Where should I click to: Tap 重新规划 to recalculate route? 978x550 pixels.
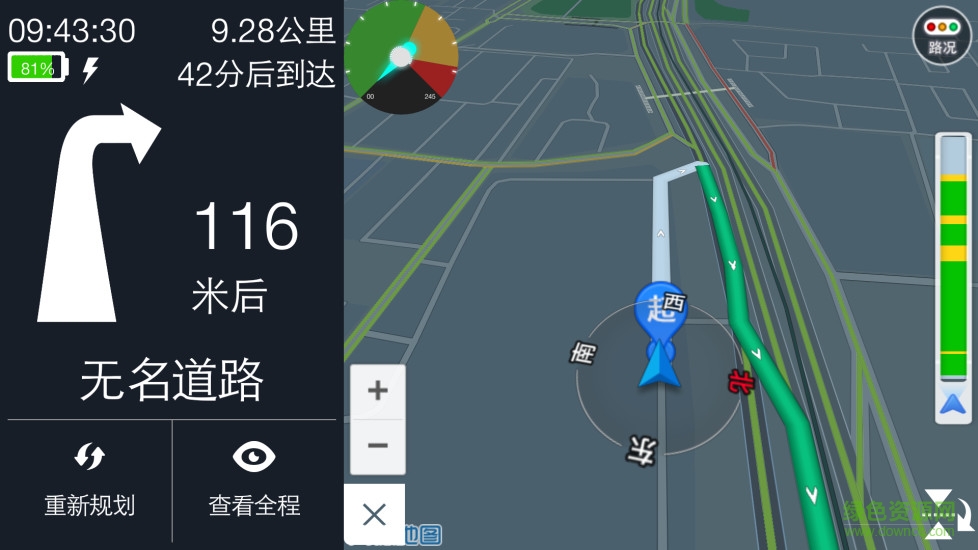click(x=90, y=480)
